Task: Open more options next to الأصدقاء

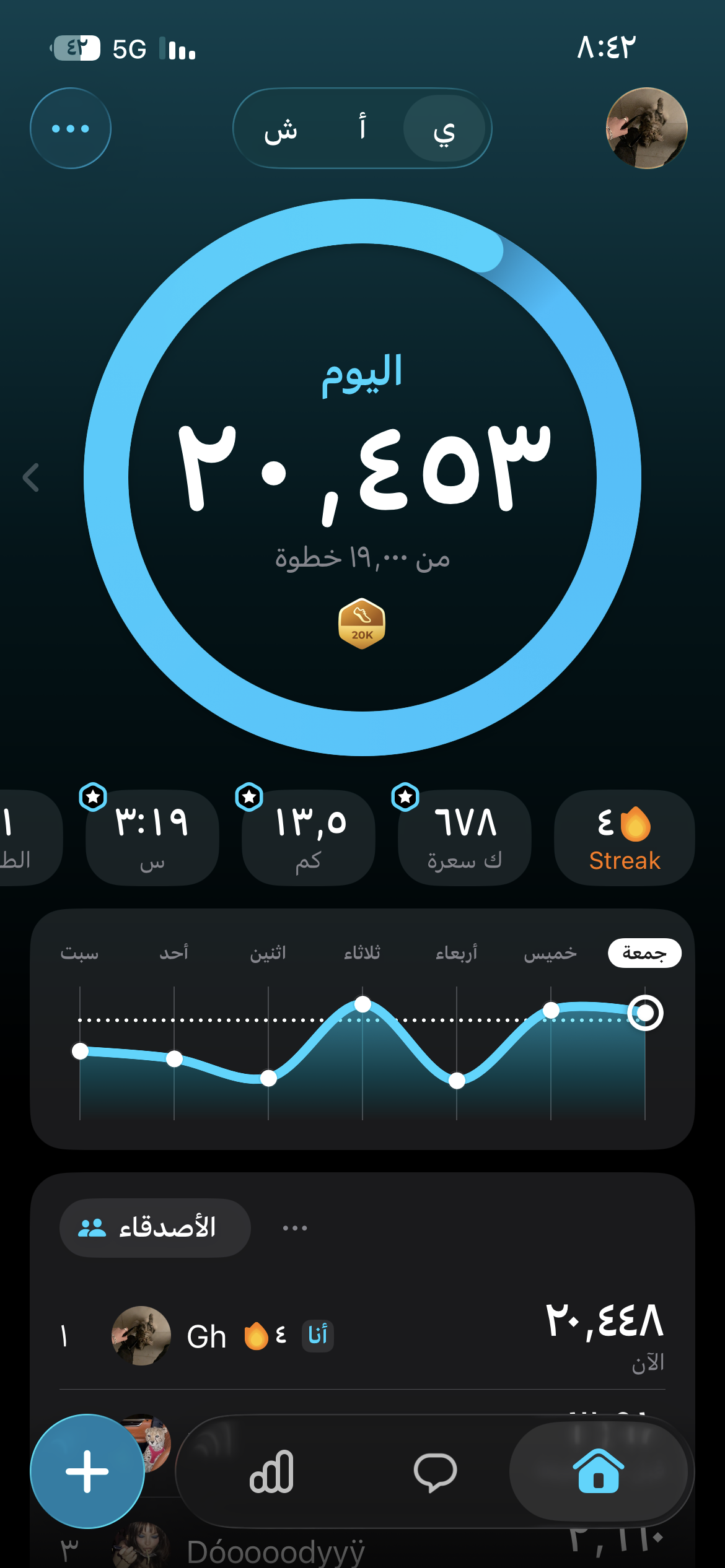Action: pyautogui.click(x=295, y=1227)
